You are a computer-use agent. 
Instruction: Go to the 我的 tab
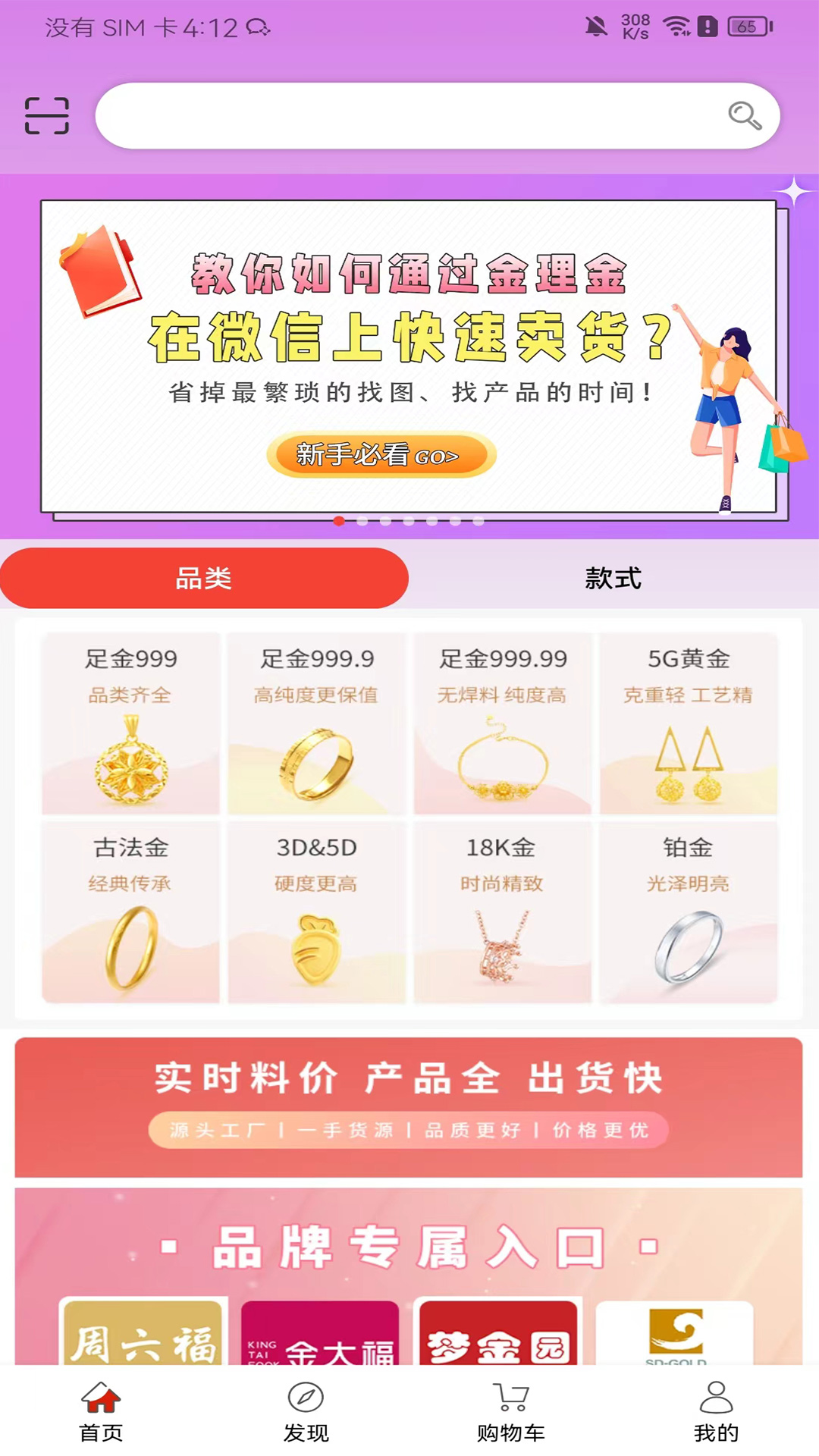(716, 1412)
